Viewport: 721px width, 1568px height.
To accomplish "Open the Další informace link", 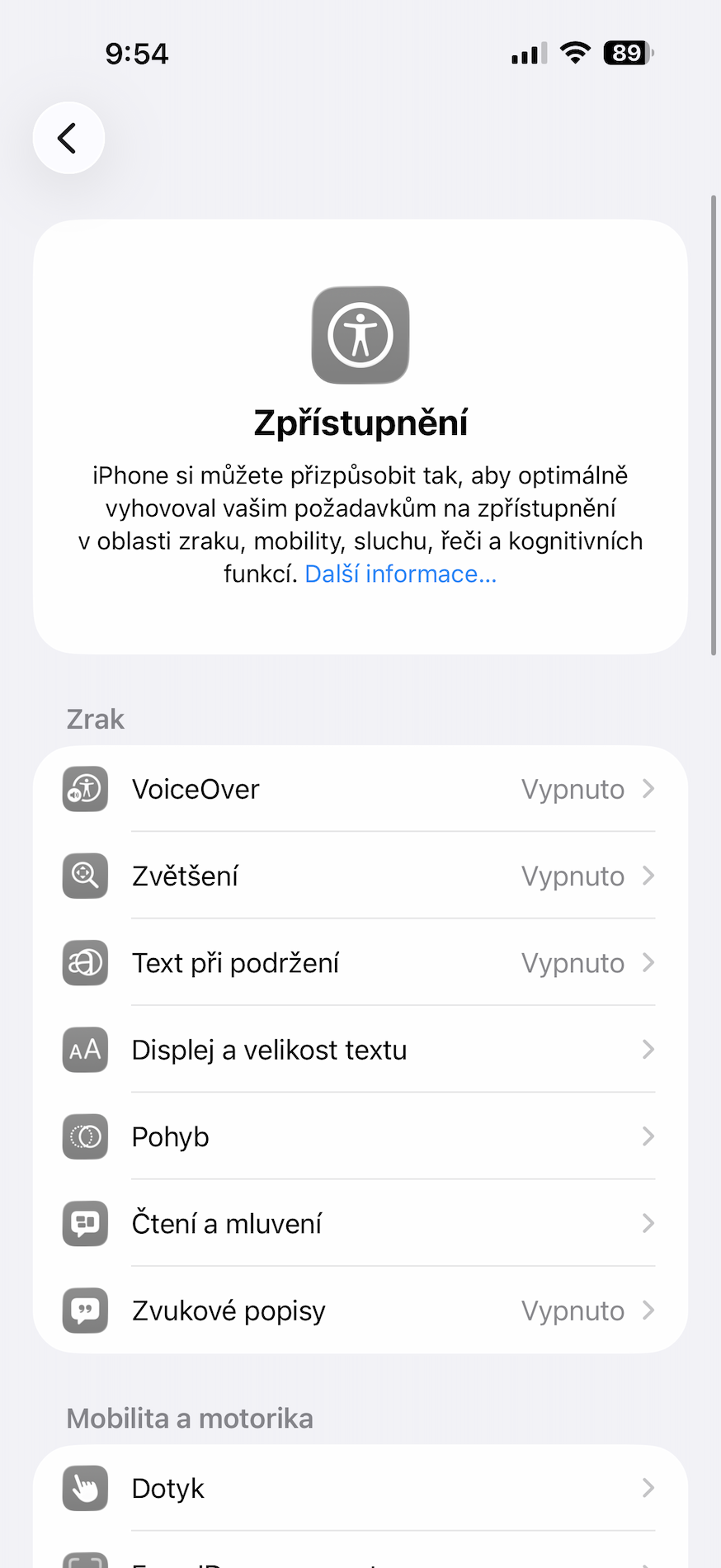I will tap(401, 574).
